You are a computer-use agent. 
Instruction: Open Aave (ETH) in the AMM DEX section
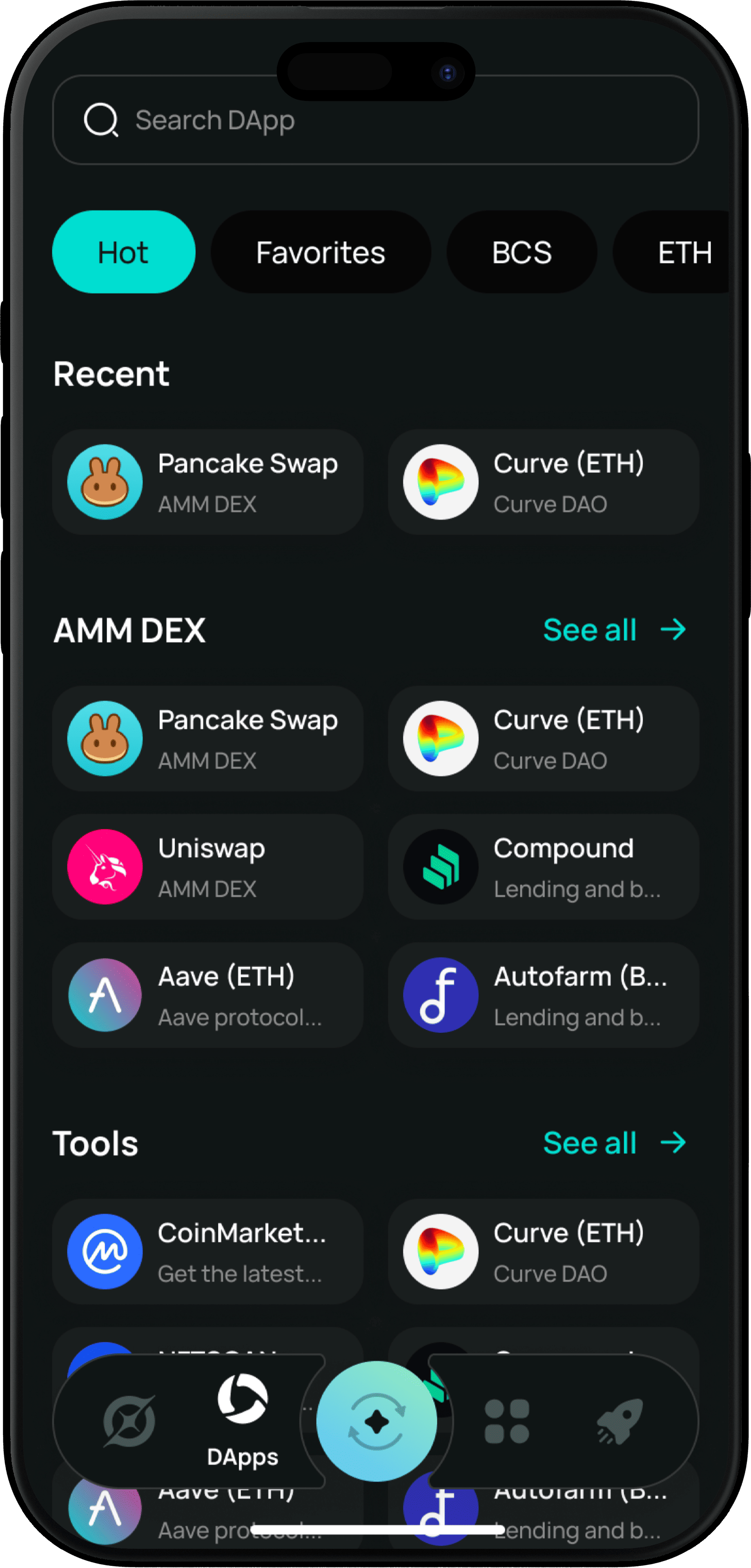pos(207,995)
